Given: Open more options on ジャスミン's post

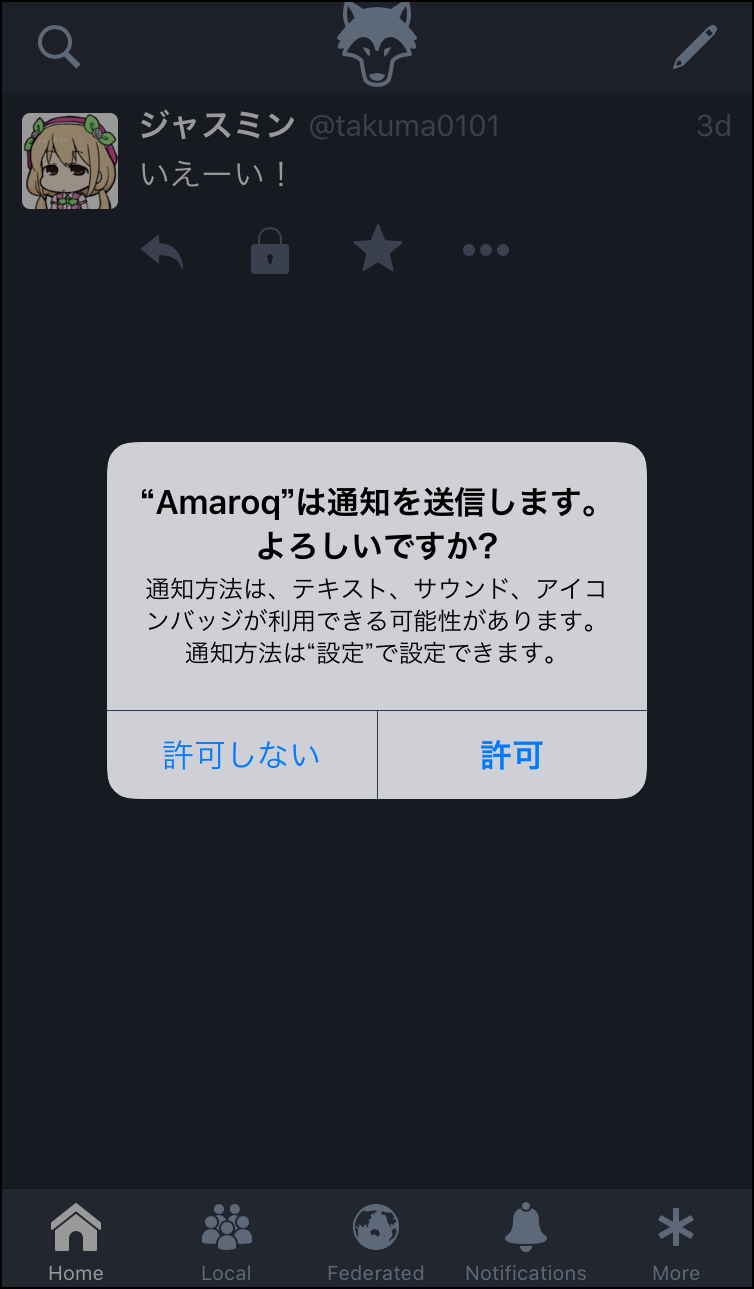Looking at the screenshot, I should (486, 250).
